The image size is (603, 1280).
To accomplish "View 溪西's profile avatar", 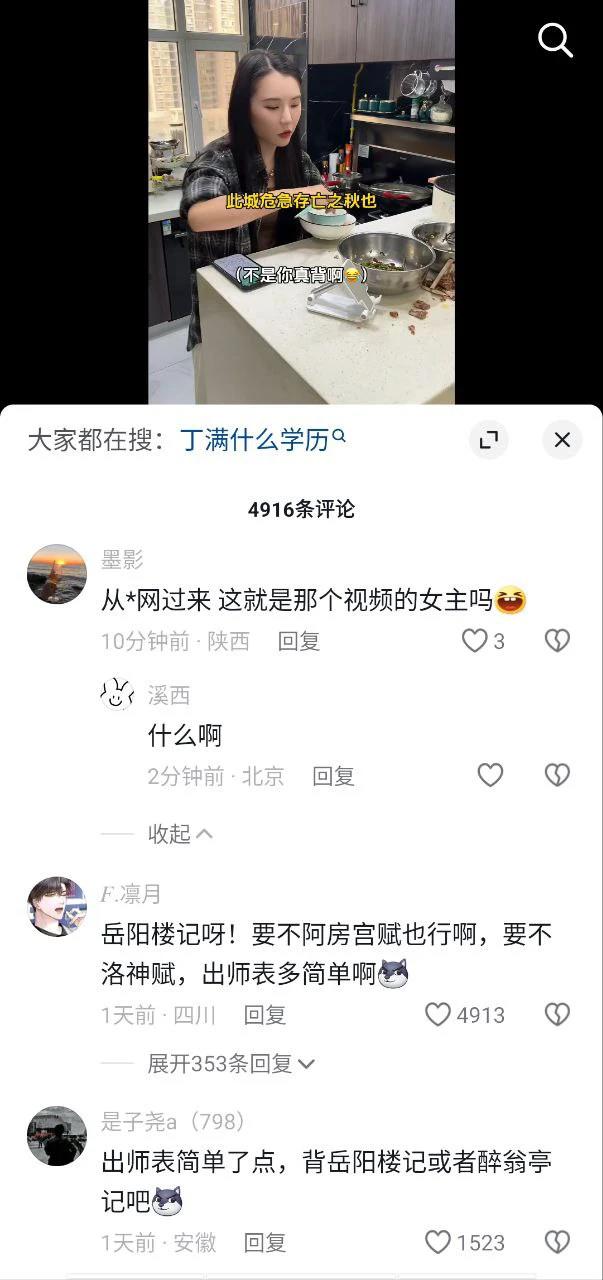I will (x=118, y=695).
